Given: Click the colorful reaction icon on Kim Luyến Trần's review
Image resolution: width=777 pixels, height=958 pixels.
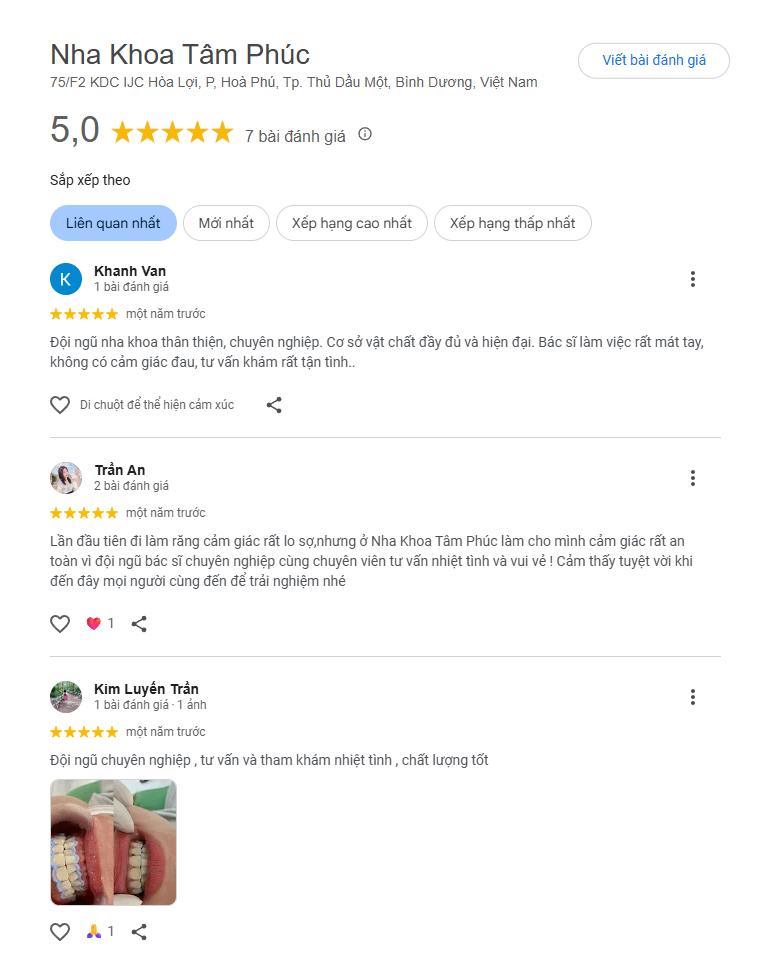Looking at the screenshot, I should point(95,931).
